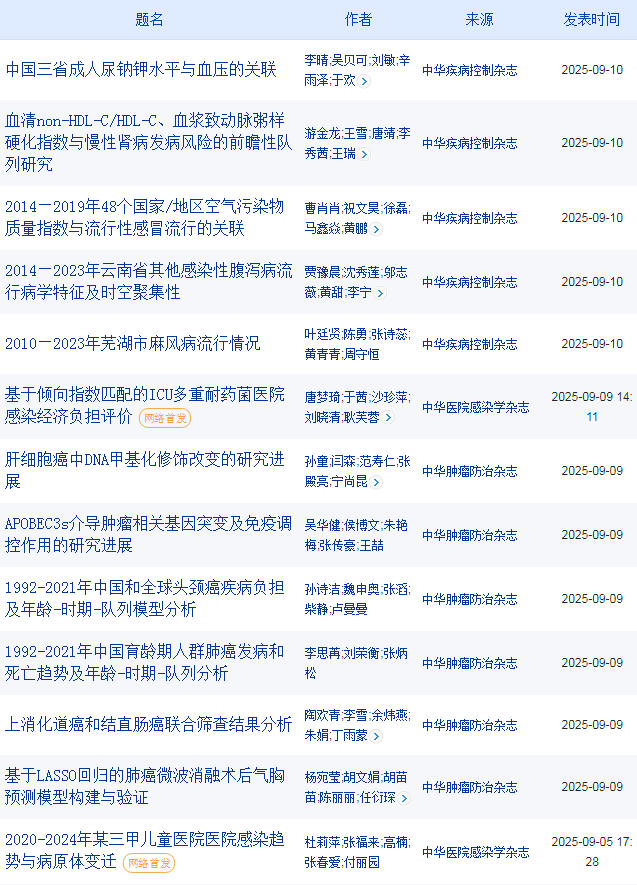The image size is (637, 885).
Task: Open article 2010—2023年芜湖市麻风病流行情况
Action: click(132, 344)
